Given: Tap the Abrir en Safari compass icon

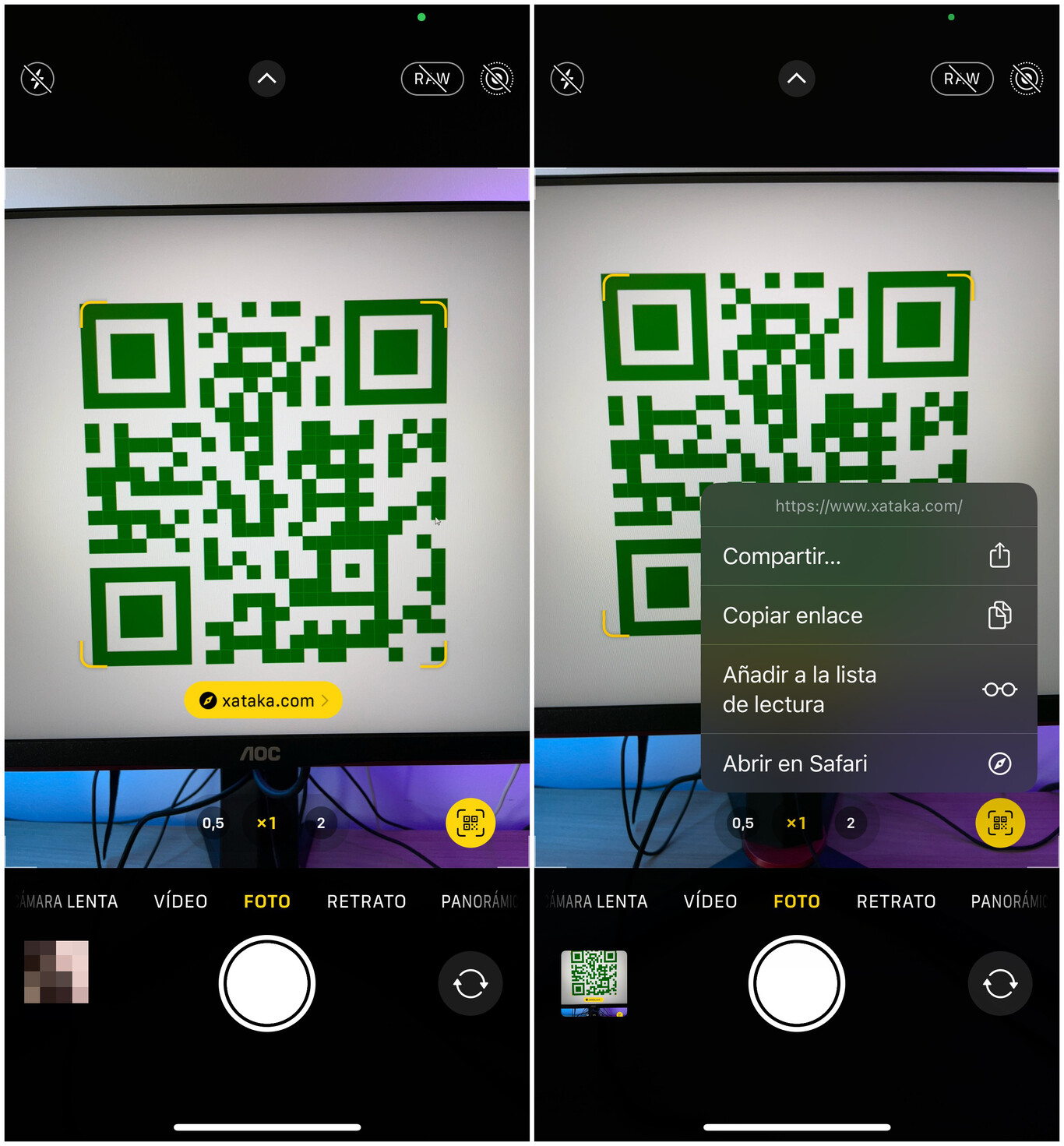Looking at the screenshot, I should pos(999,763).
